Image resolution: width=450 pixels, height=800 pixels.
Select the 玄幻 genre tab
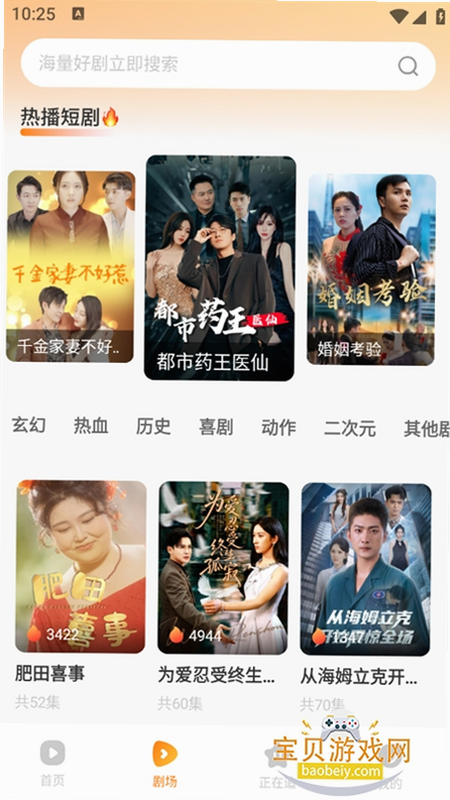(29, 425)
